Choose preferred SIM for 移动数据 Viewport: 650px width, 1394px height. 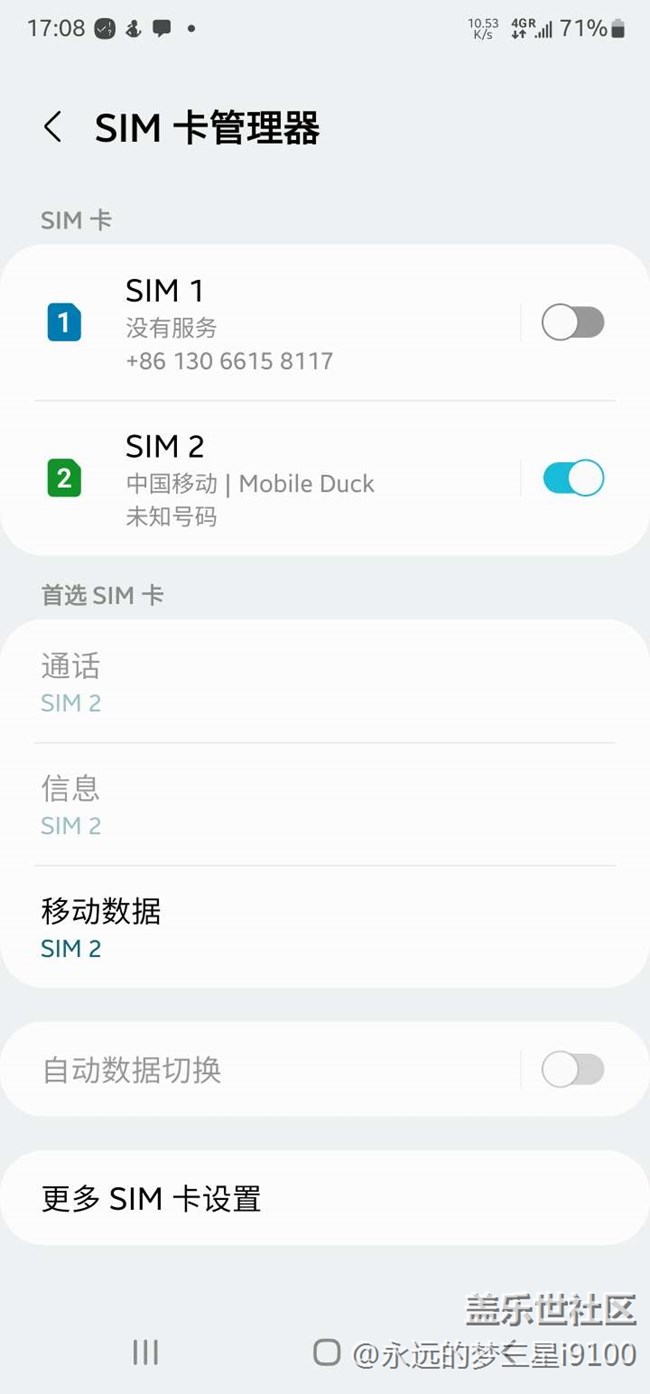[x=300, y=928]
